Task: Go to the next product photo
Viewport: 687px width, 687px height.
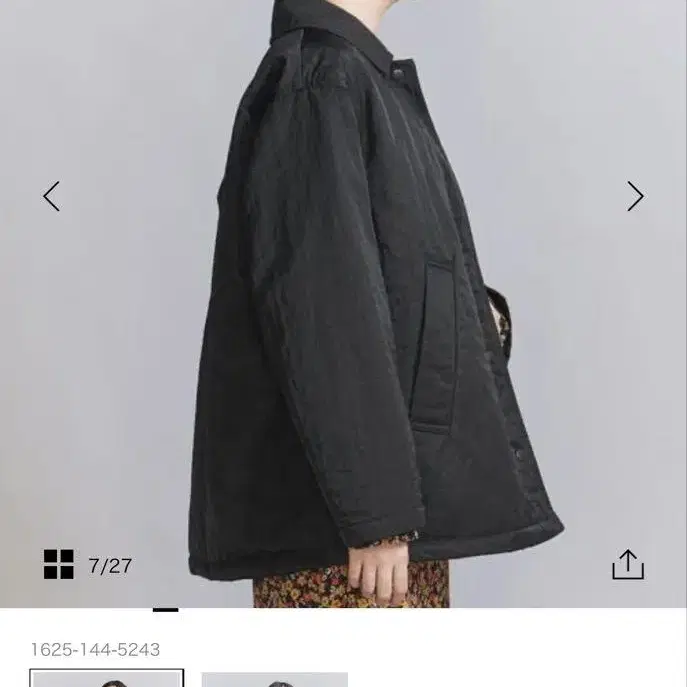Action: click(x=635, y=196)
